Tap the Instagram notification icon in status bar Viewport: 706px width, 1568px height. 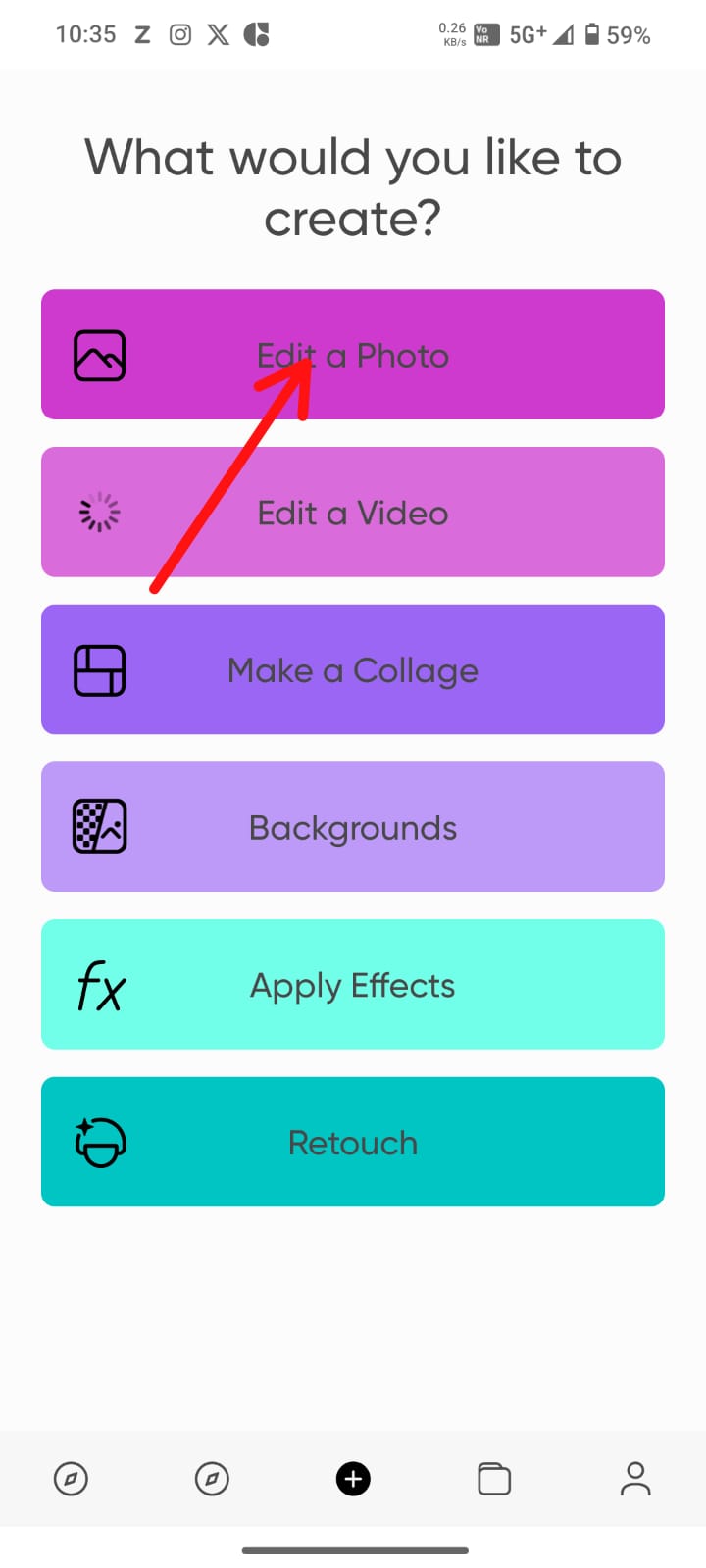point(179,34)
